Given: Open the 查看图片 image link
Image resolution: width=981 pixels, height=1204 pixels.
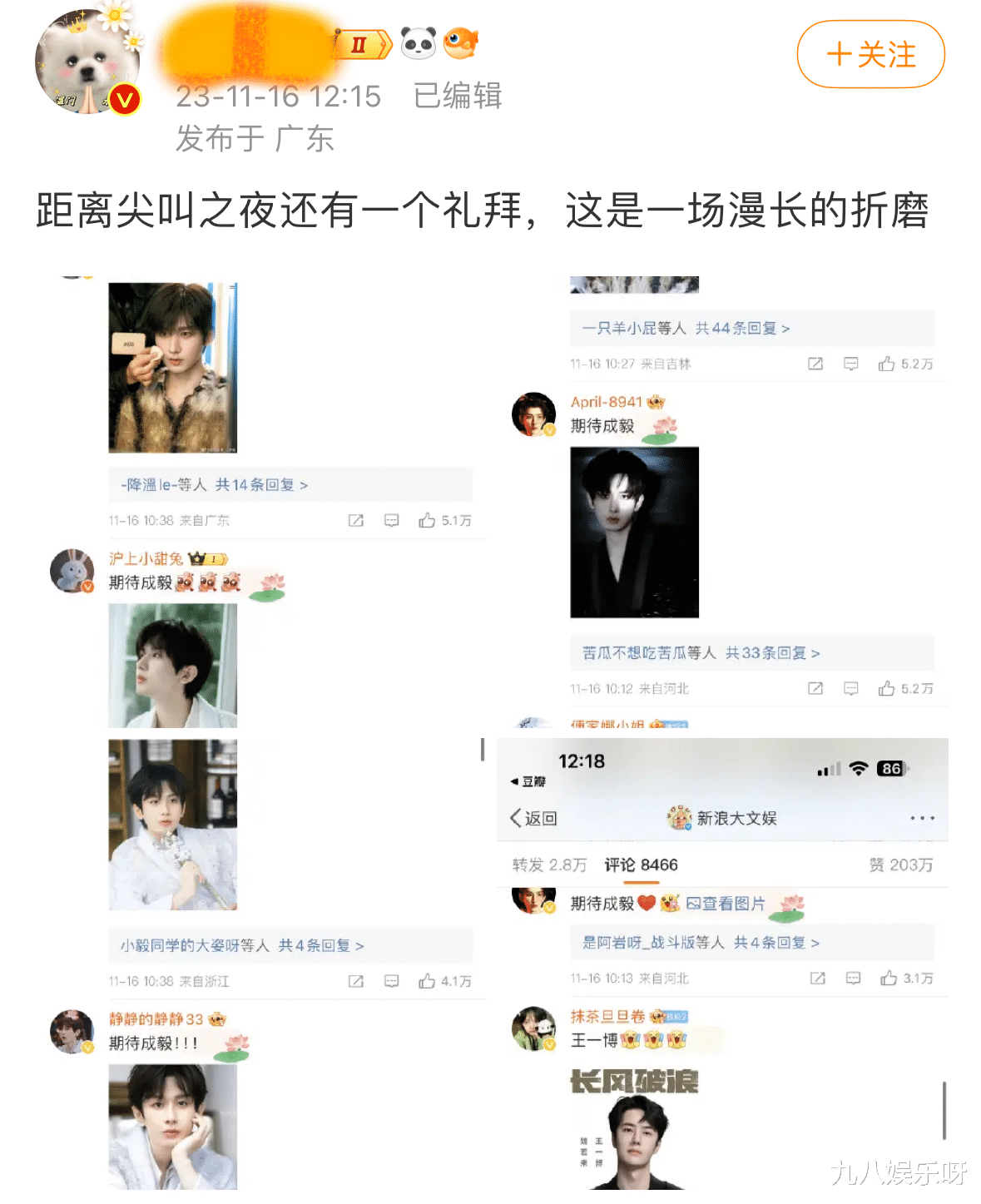Looking at the screenshot, I should pos(729,904).
